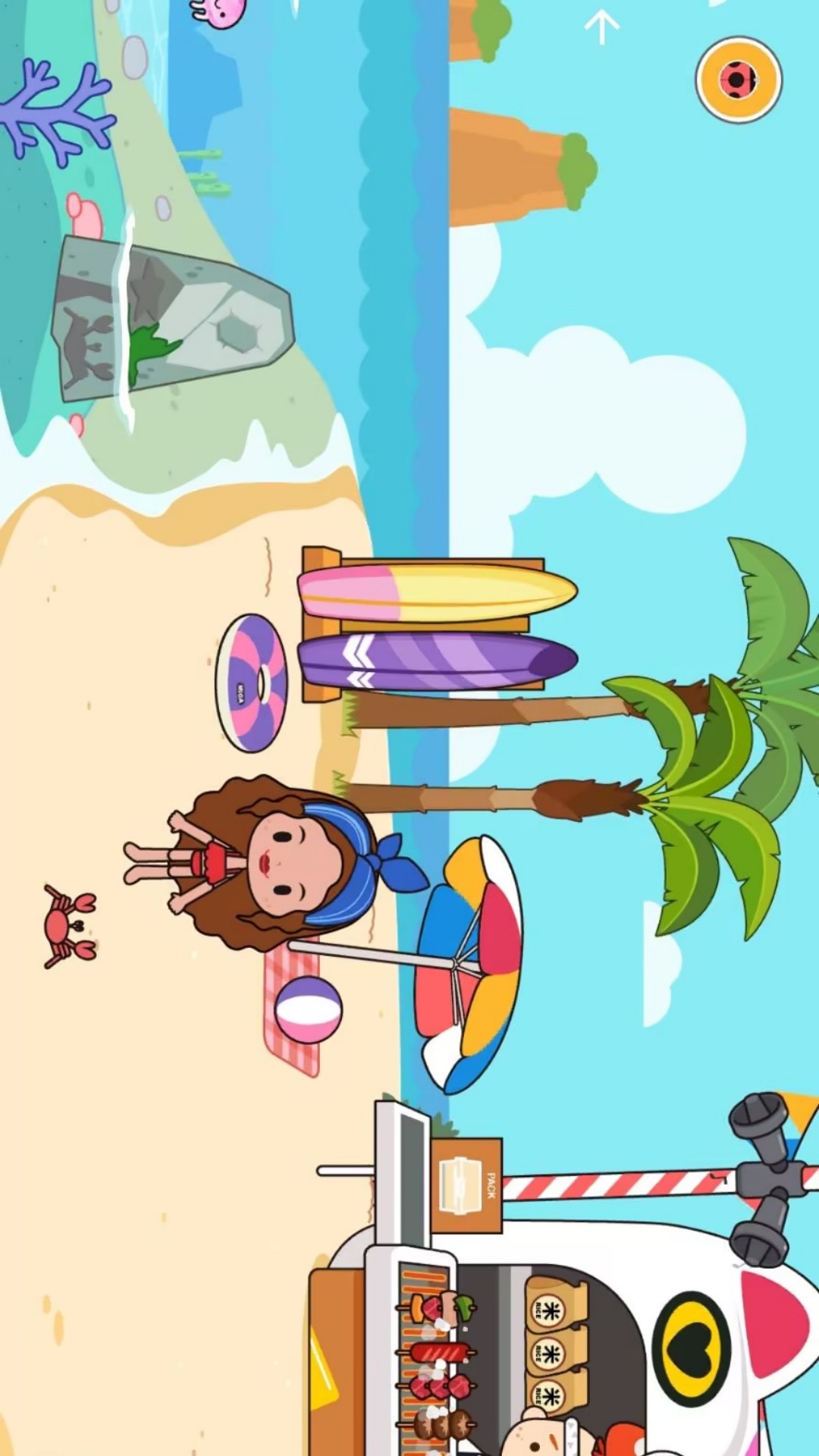Screen dimensions: 819x1456
Task: Tap the white scene arrow
Action: coord(602,27)
